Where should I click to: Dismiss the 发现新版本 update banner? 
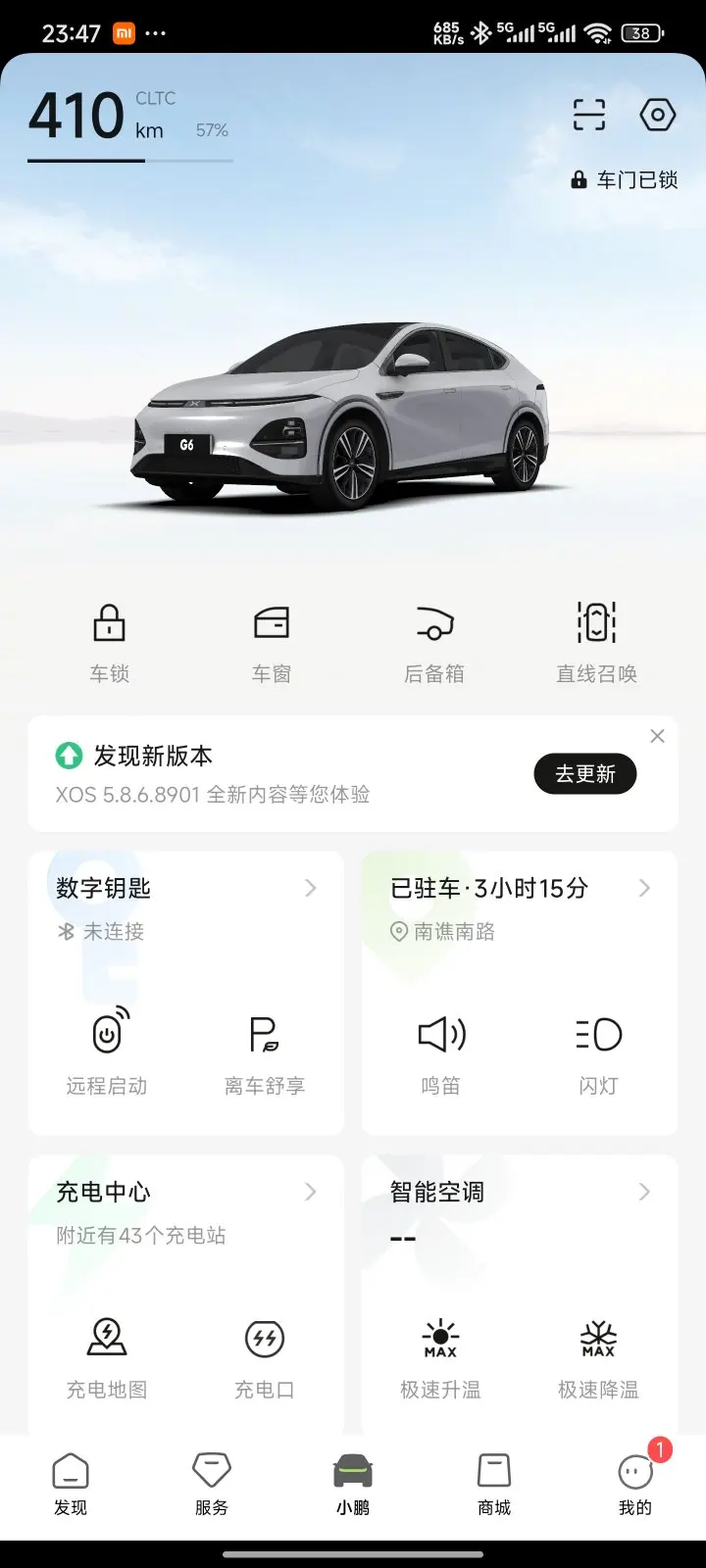(657, 736)
